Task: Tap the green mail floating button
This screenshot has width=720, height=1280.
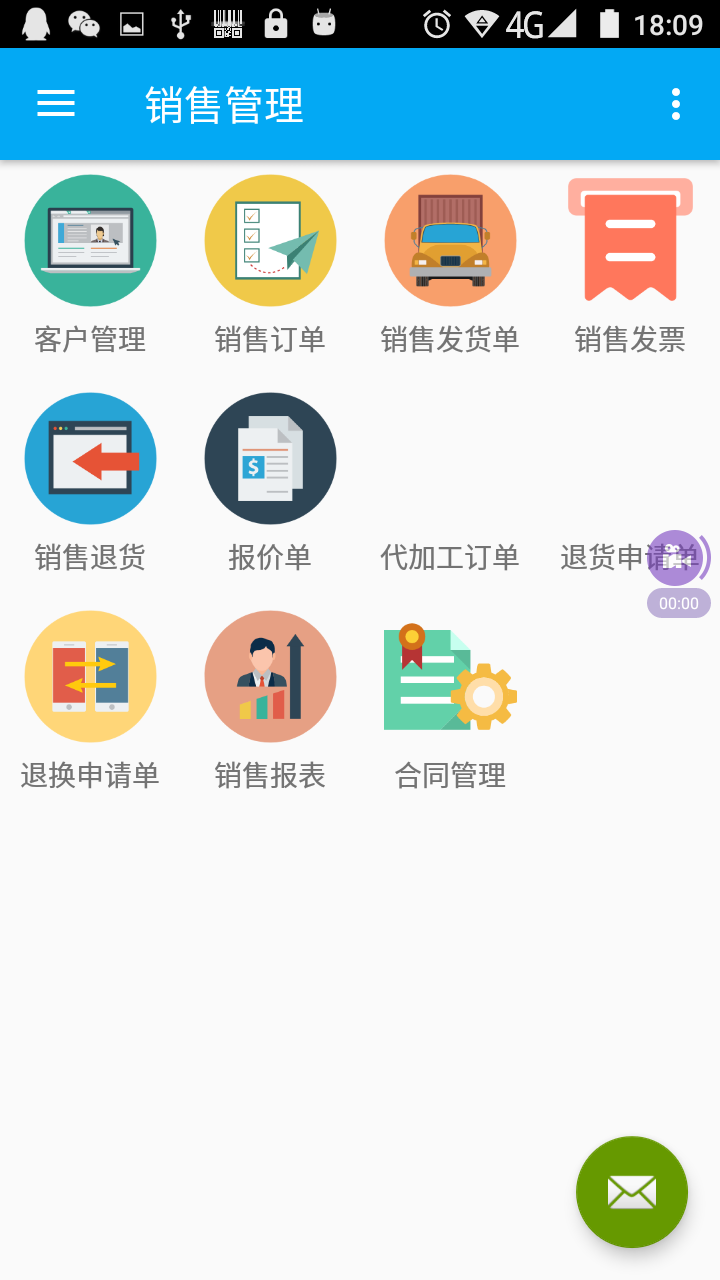Action: coord(632,1192)
